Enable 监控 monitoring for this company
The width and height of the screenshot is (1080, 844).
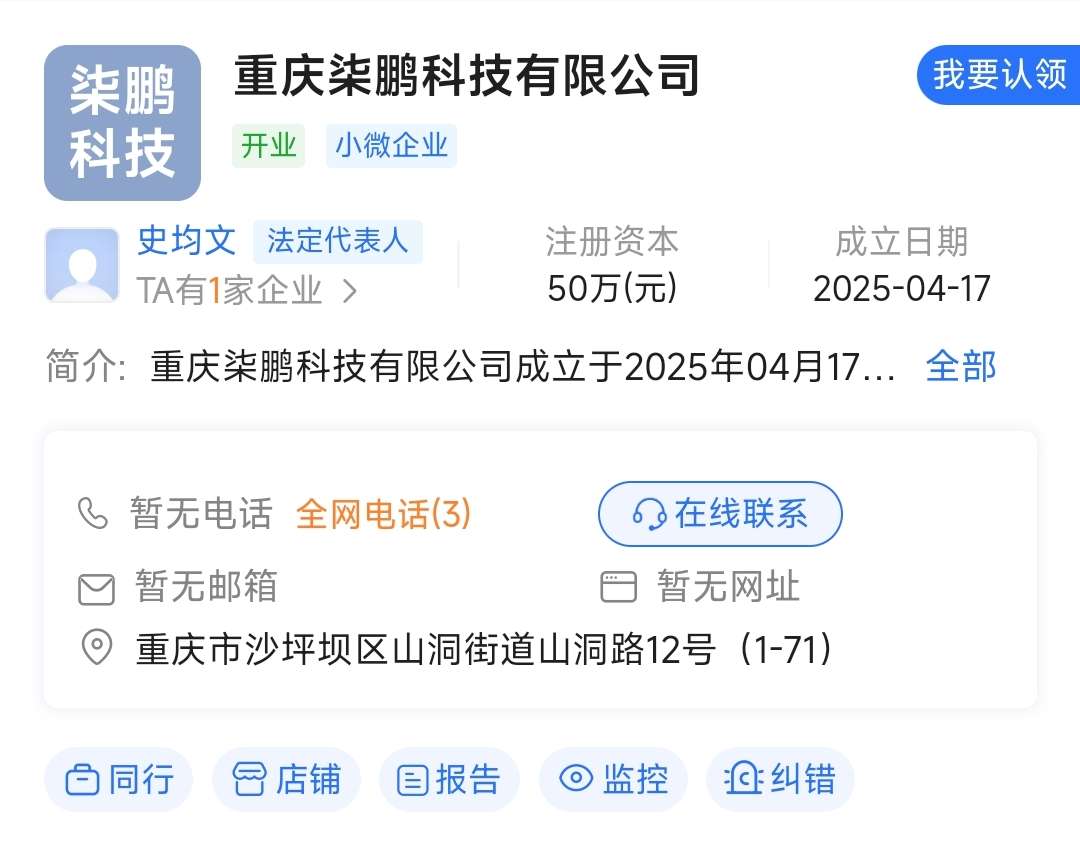click(613, 779)
